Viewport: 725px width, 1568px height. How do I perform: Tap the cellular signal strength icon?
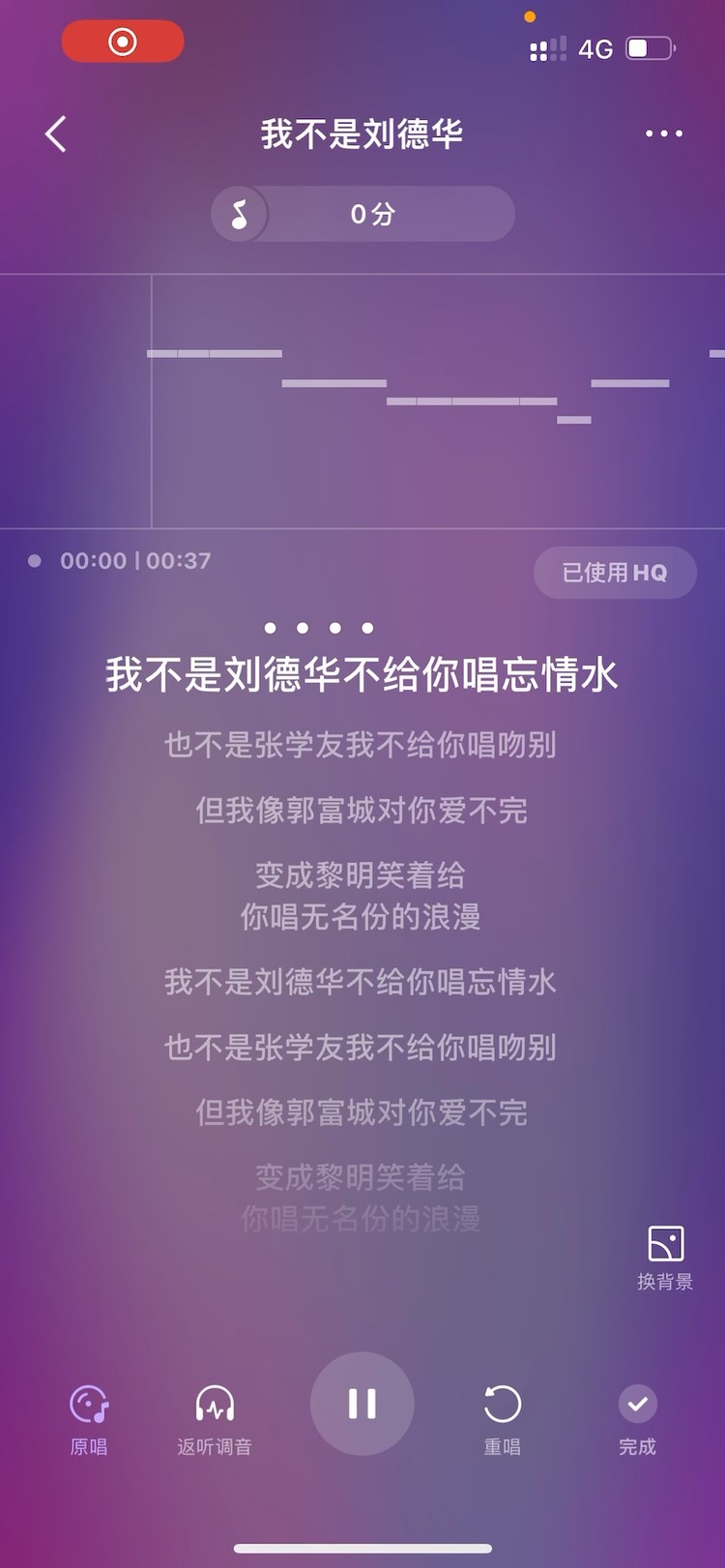548,48
